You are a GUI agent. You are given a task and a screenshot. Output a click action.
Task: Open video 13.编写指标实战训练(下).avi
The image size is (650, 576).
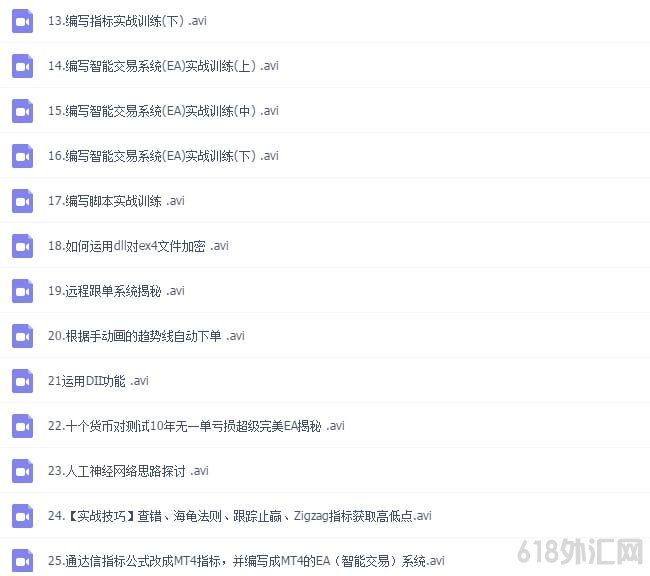(128, 21)
